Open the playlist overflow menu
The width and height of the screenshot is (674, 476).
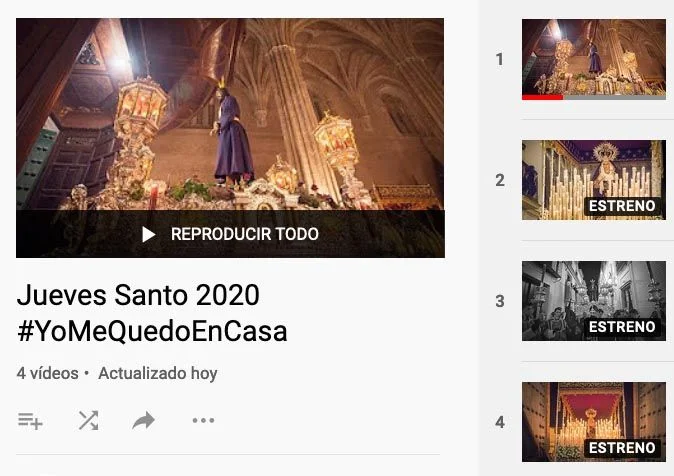203,421
